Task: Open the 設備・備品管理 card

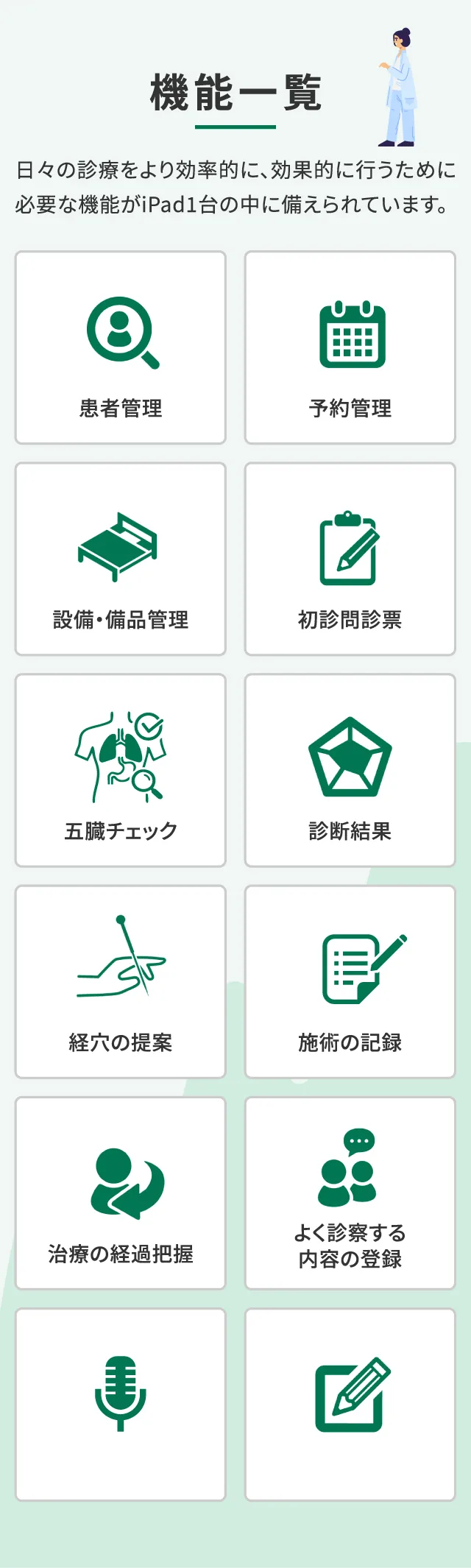Action: tap(121, 559)
